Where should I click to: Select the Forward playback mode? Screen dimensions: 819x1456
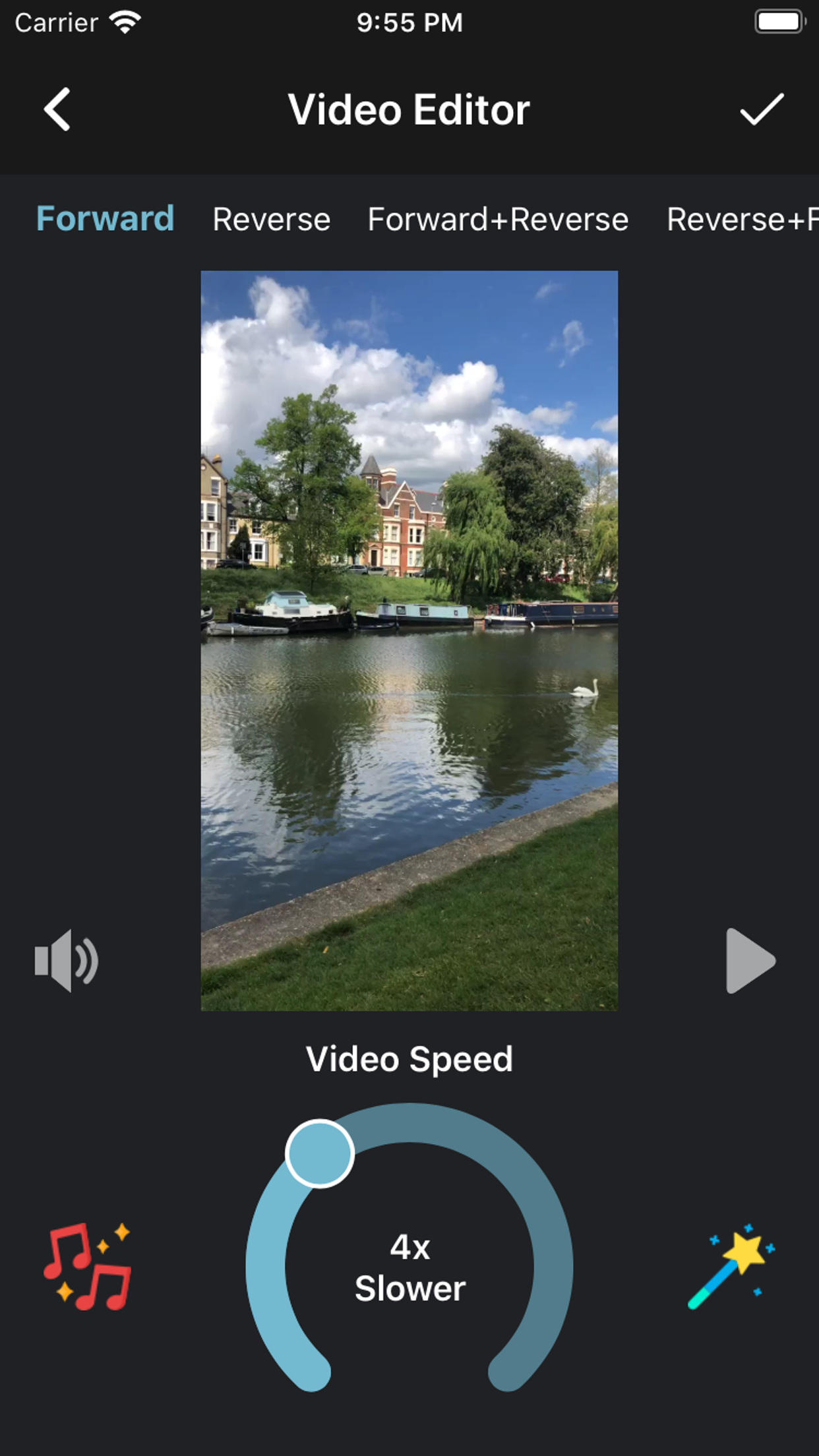pyautogui.click(x=105, y=219)
